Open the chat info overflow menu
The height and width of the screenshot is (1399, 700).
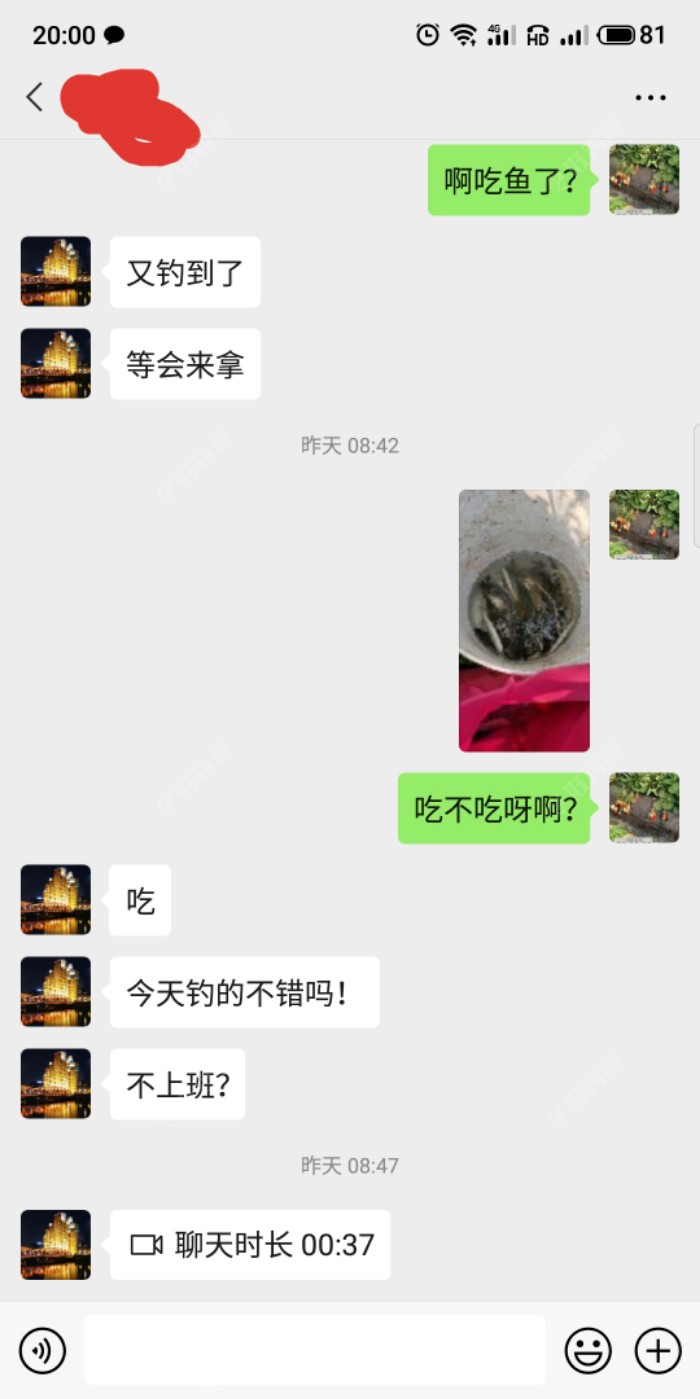point(650,98)
